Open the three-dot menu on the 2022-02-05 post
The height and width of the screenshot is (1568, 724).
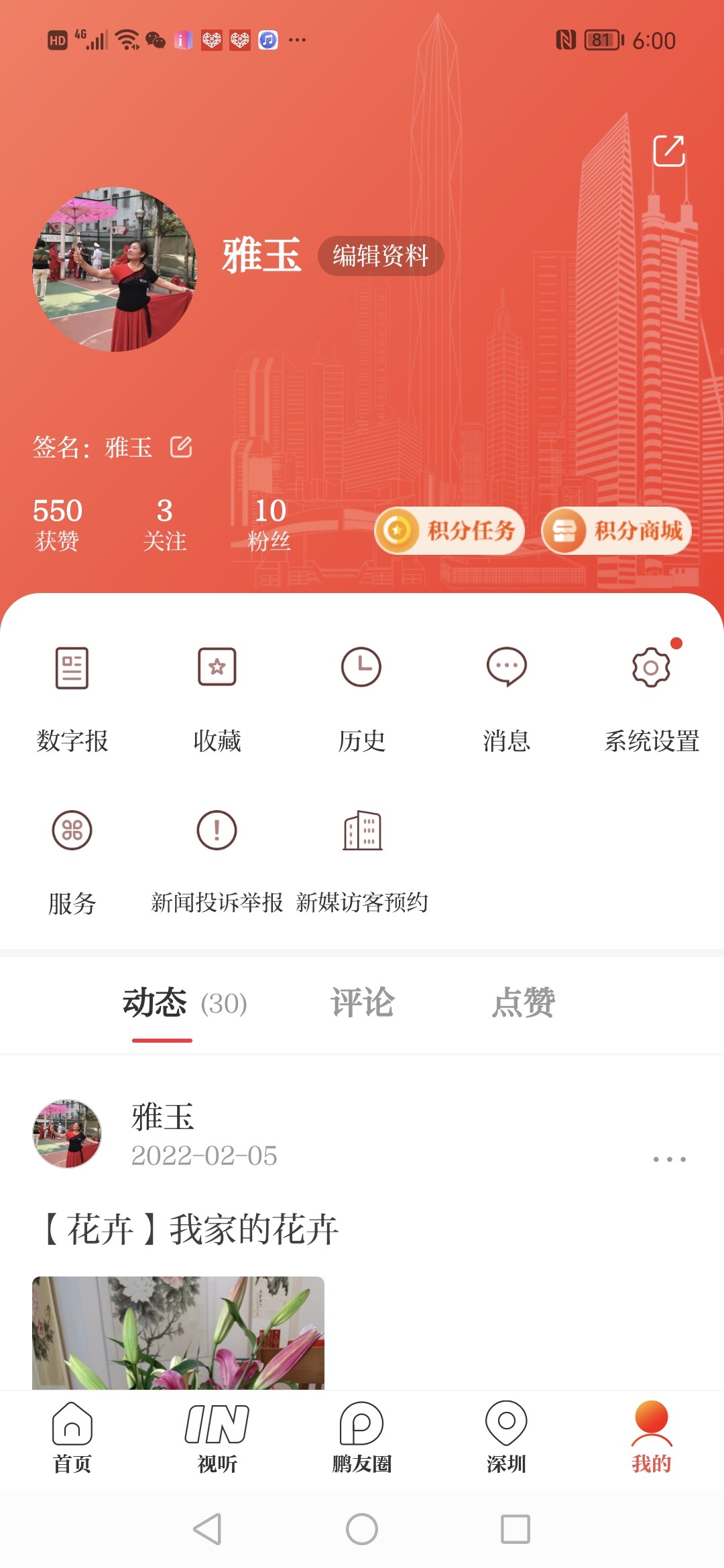pyautogui.click(x=669, y=1159)
